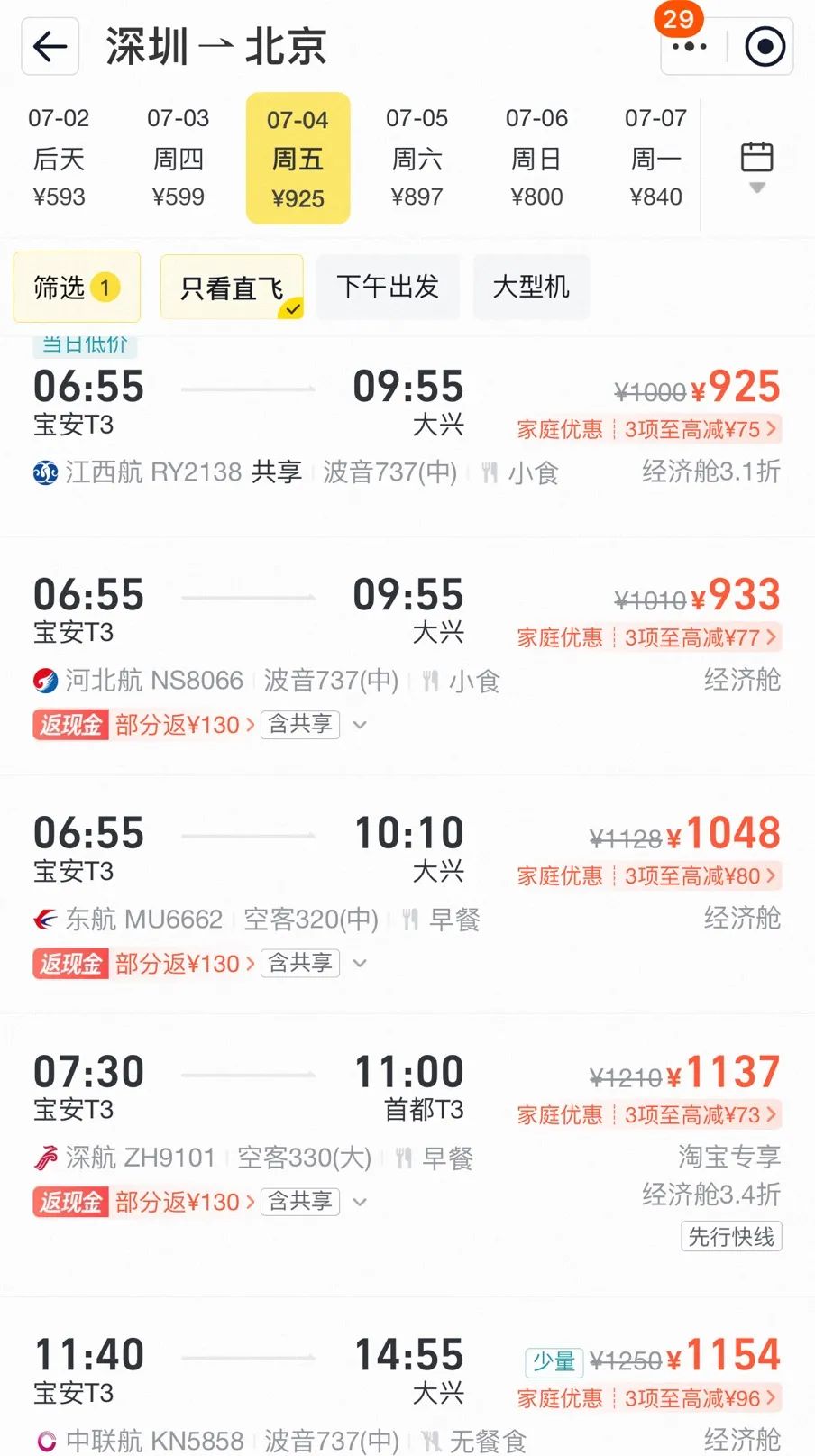This screenshot has height=1456, width=815.
Task: Open 河北航 NS8066 flight at ¥933
Action: coord(407,656)
